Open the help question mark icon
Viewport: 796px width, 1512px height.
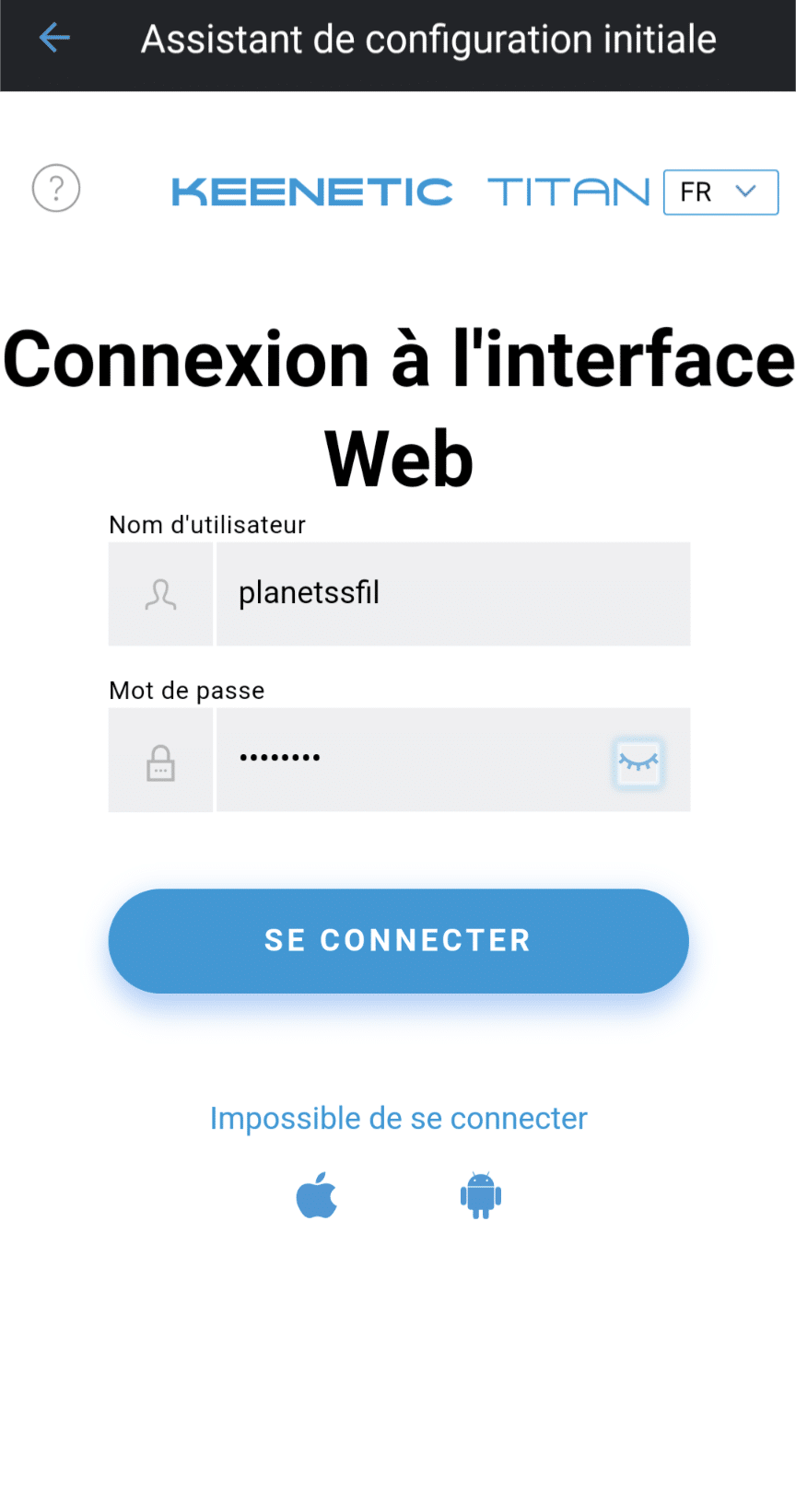pyautogui.click(x=56, y=188)
